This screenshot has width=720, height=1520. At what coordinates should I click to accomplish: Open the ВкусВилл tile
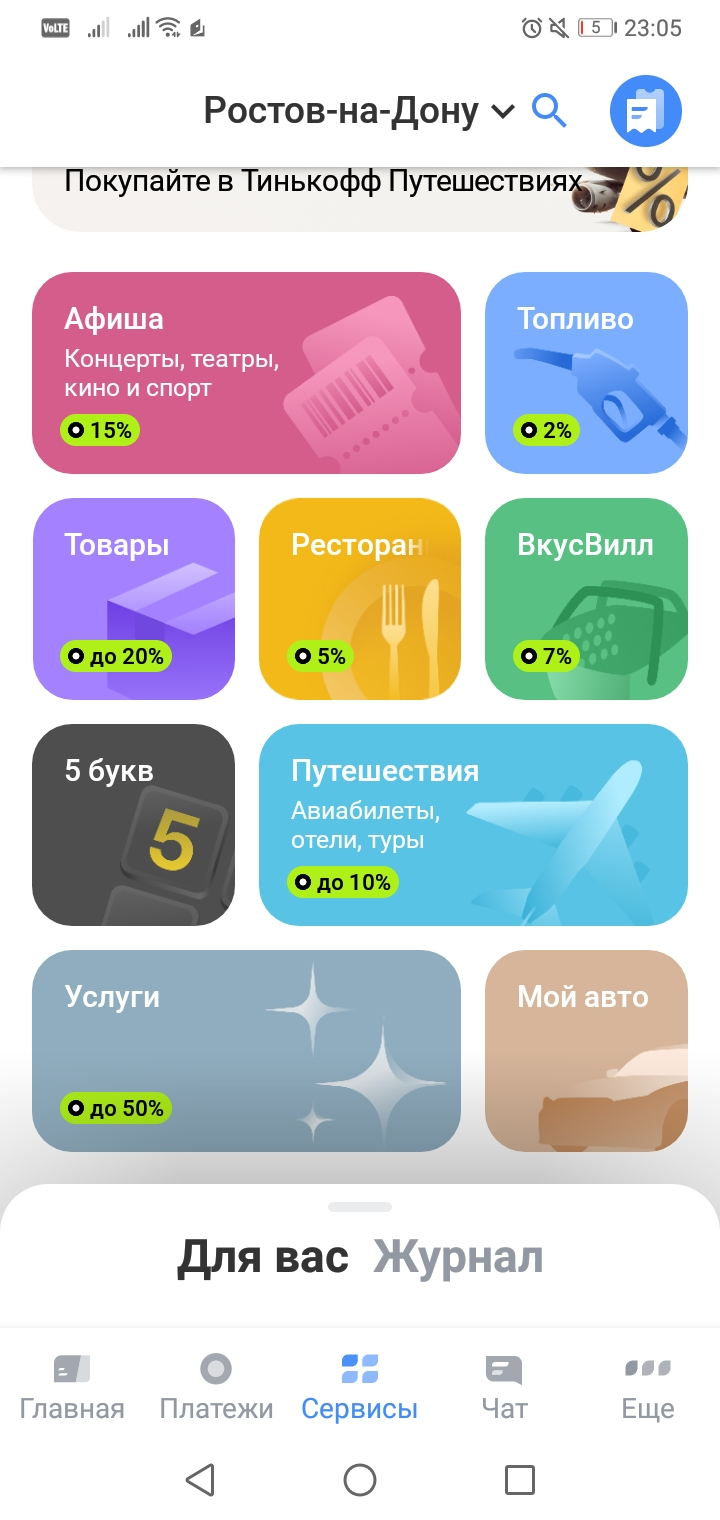point(586,599)
